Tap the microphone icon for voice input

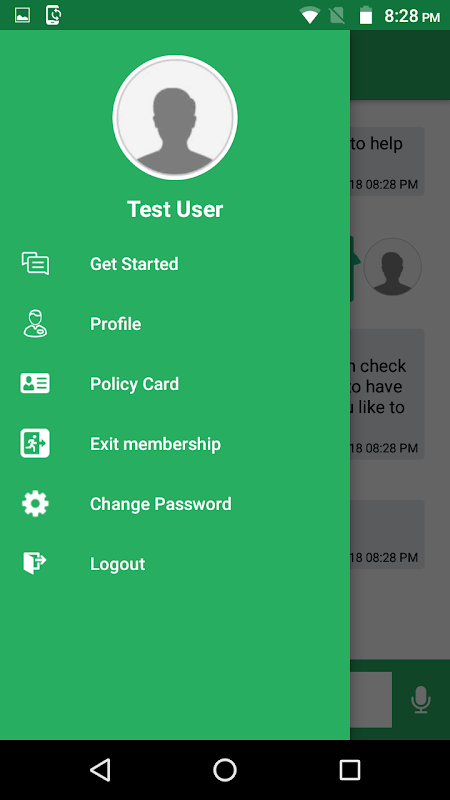421,699
